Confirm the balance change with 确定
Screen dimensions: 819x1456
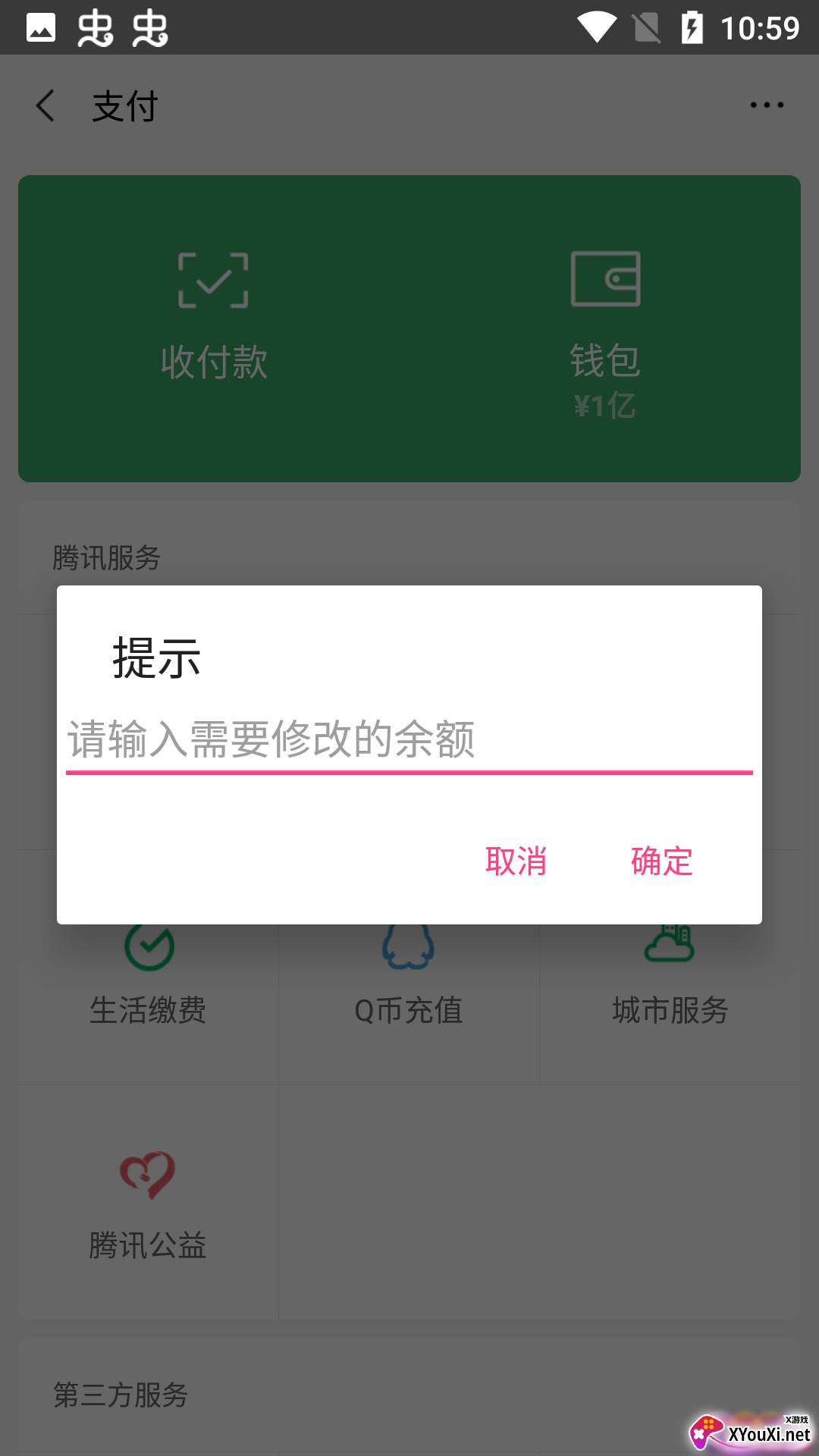pos(661,861)
